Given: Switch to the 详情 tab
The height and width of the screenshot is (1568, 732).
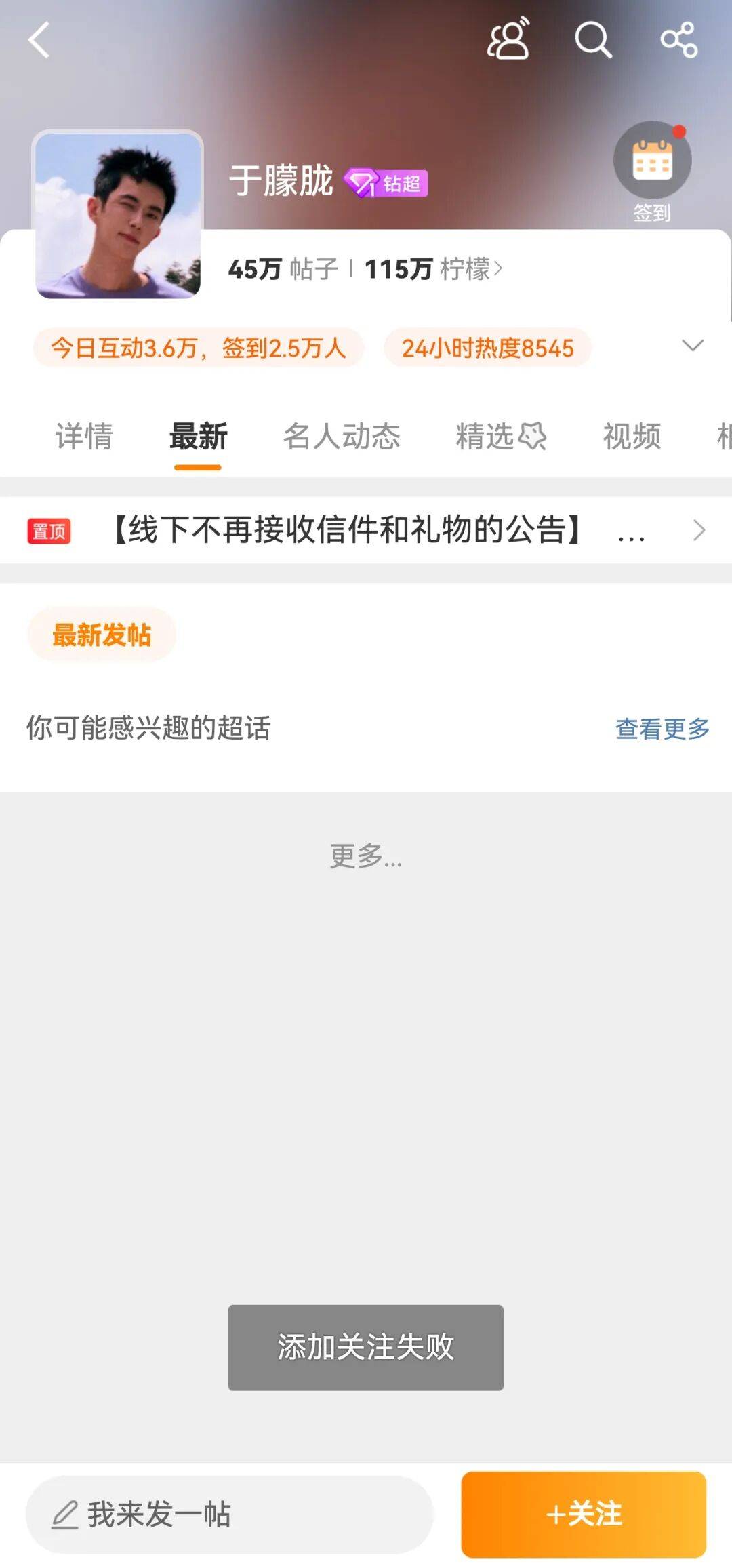Looking at the screenshot, I should click(85, 437).
